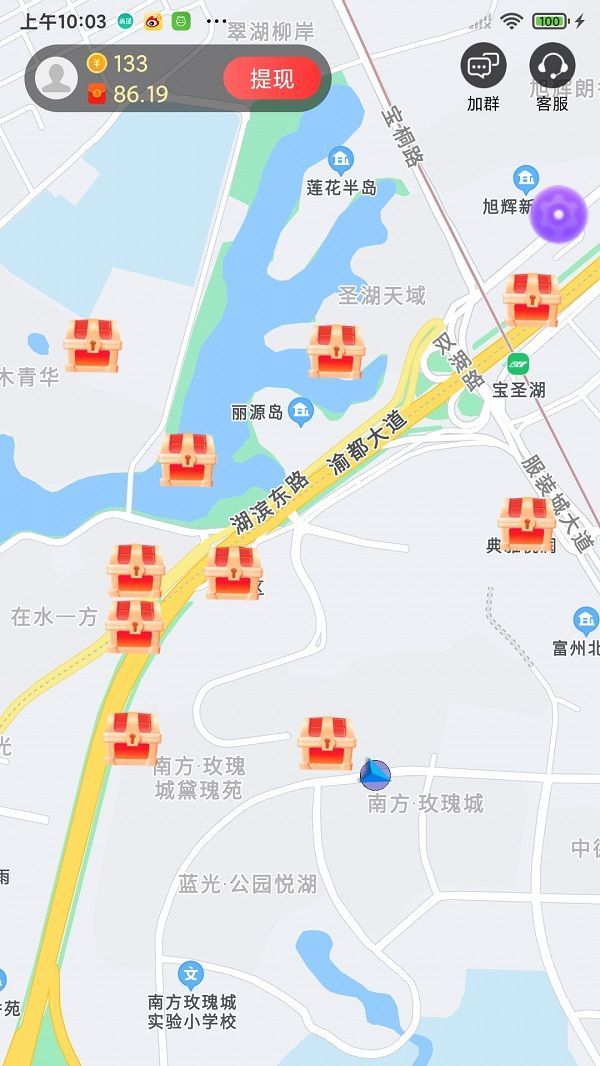
Task: Open treasure chest next to 在水一方
Action: (134, 625)
